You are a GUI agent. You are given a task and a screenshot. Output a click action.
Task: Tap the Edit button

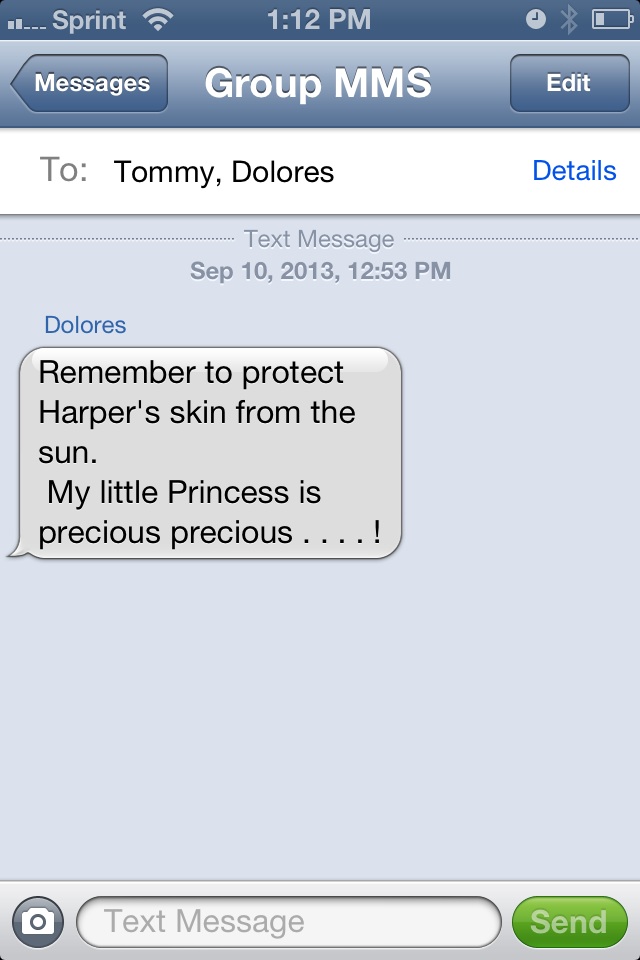pos(568,84)
